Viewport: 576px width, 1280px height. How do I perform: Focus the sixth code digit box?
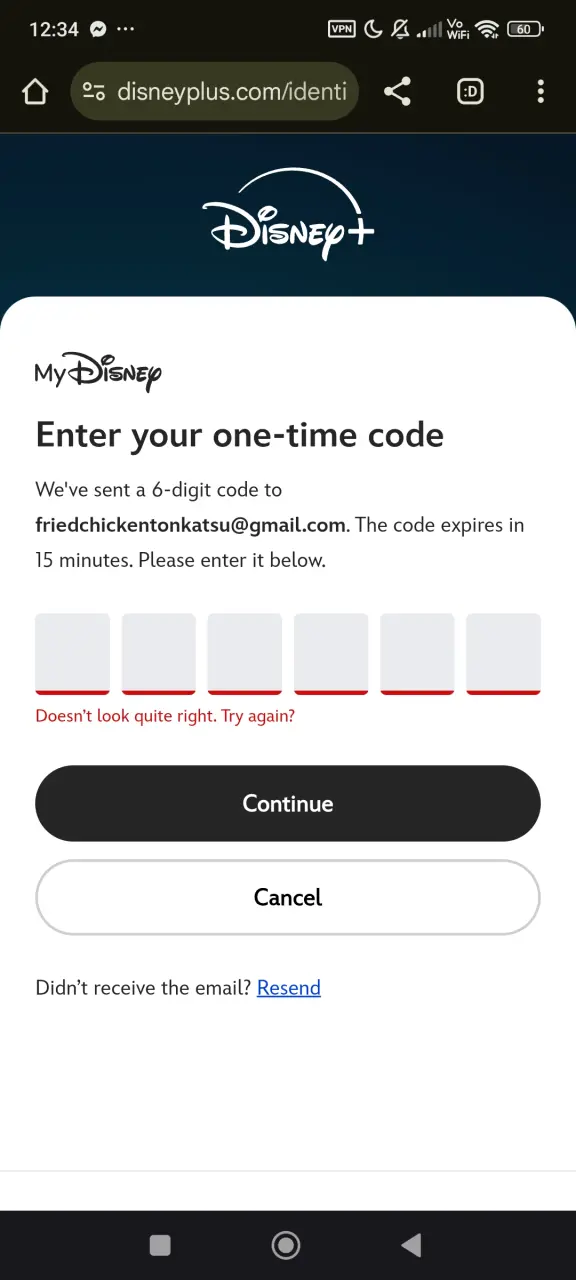point(503,654)
